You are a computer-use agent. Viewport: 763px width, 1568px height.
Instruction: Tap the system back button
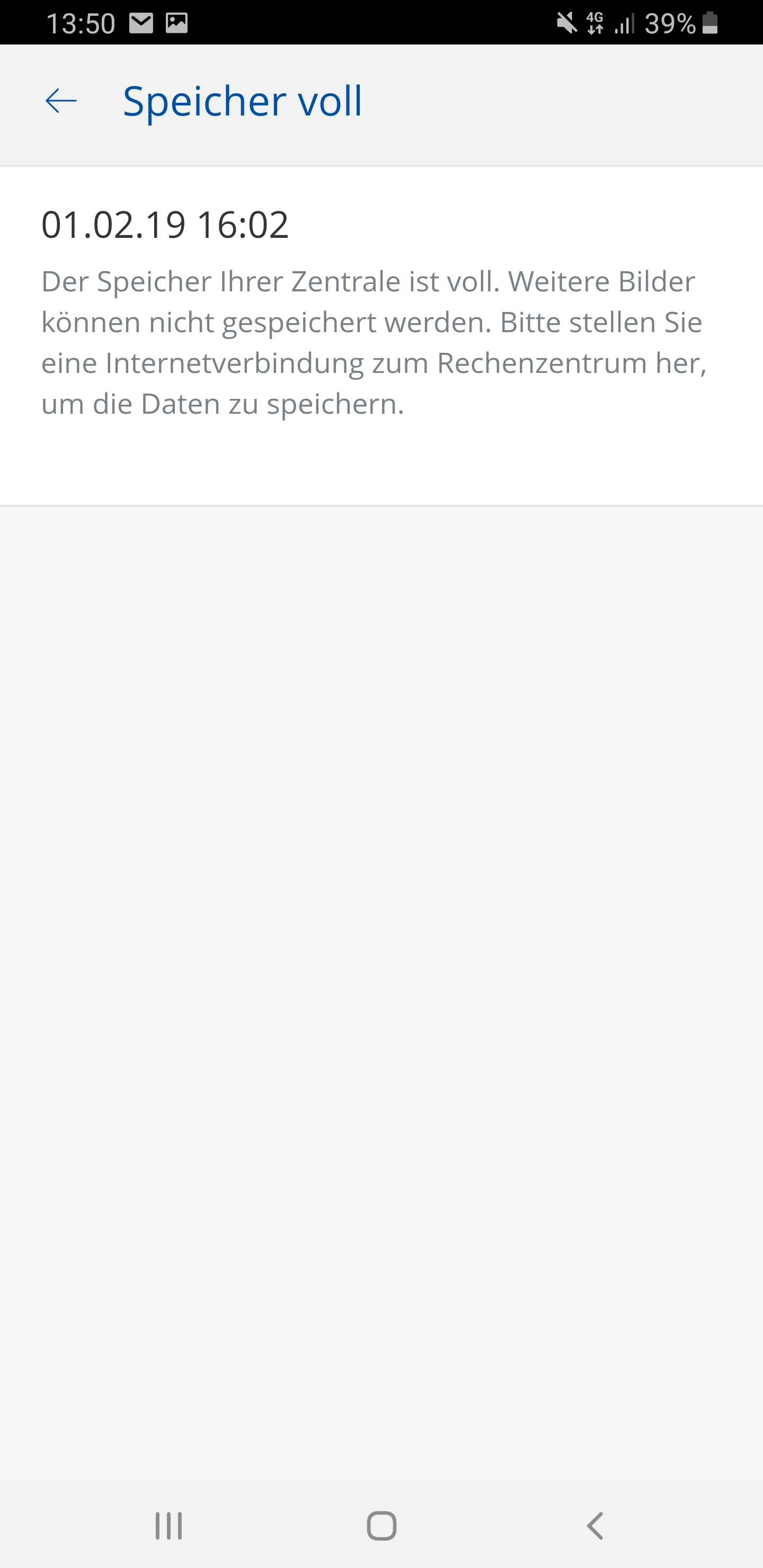point(595,1526)
